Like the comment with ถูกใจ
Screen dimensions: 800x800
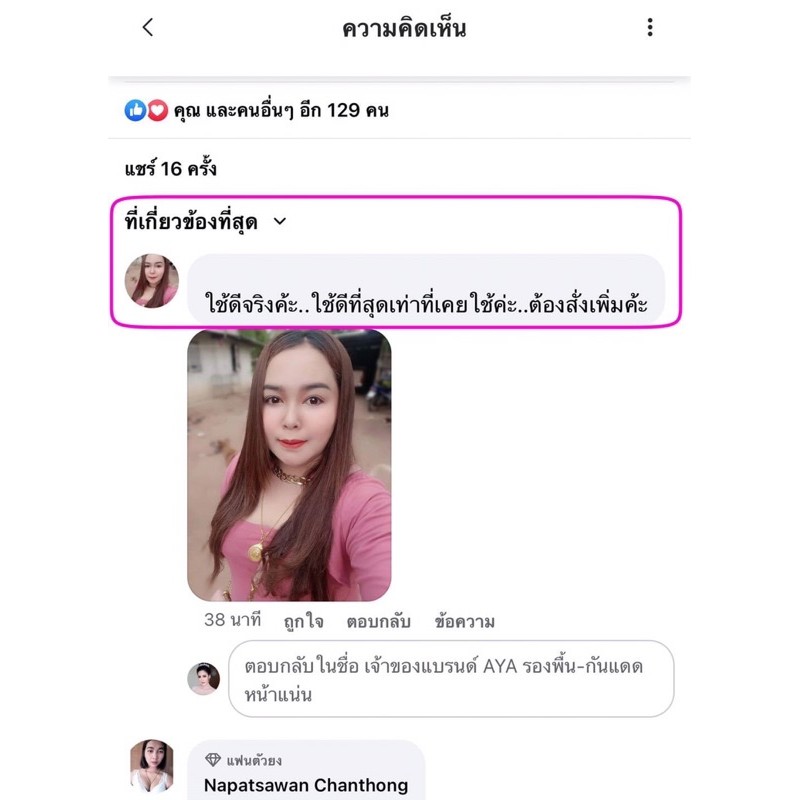303,621
